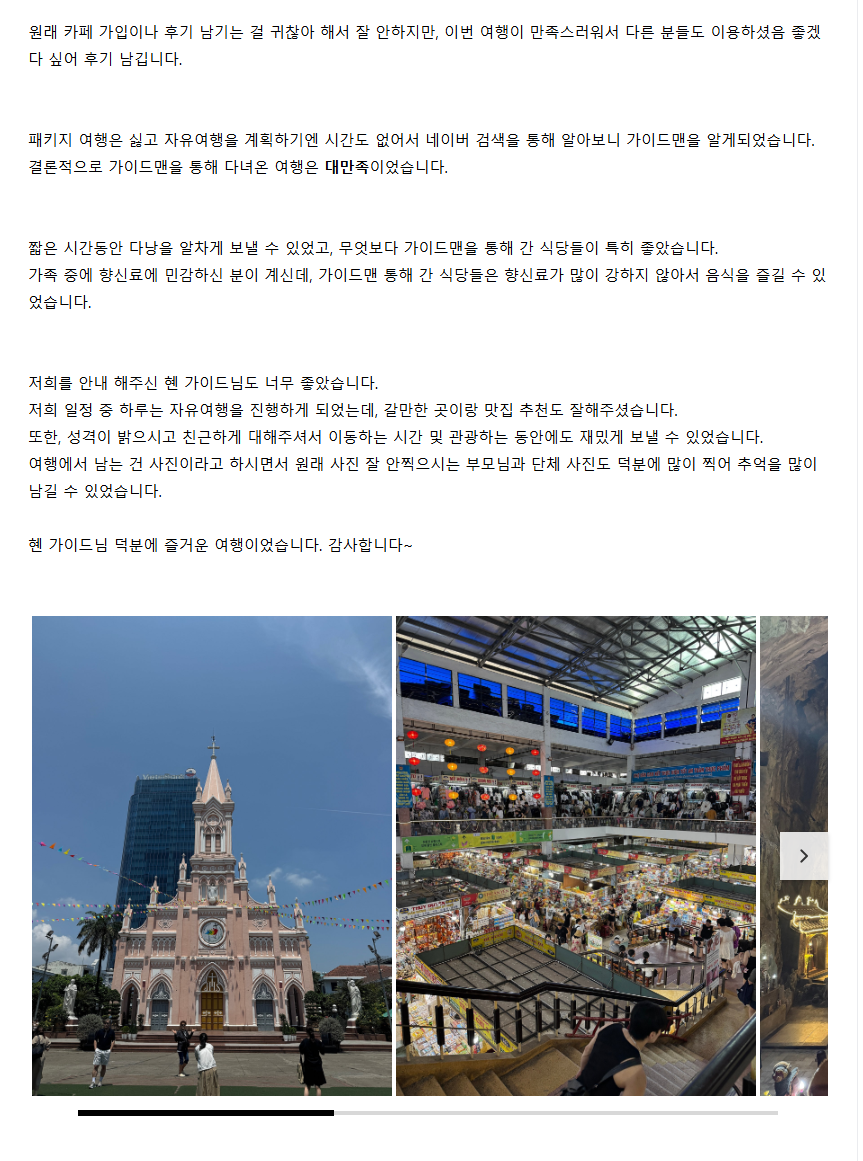
Task: Show next photos with the carousel arrow
Action: [x=803, y=856]
